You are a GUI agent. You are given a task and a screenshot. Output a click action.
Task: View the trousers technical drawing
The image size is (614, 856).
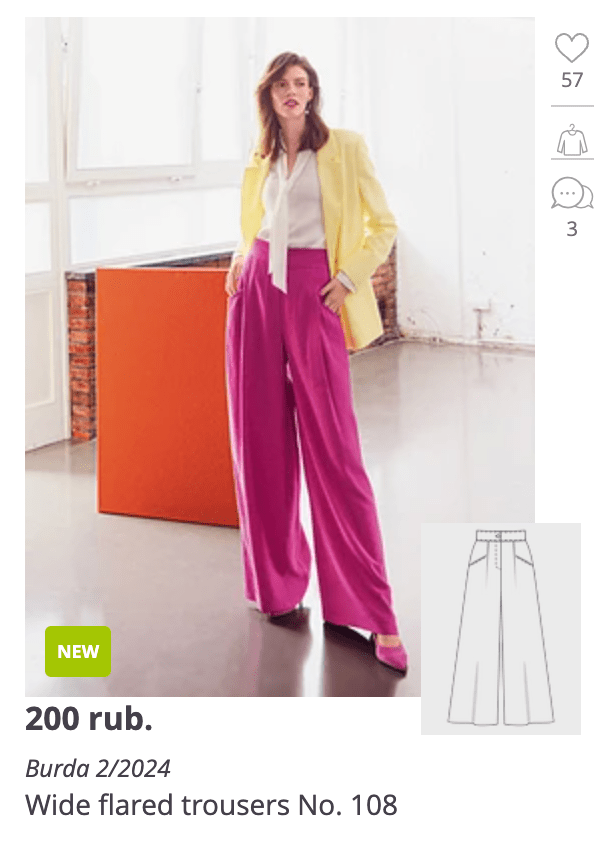[500, 628]
